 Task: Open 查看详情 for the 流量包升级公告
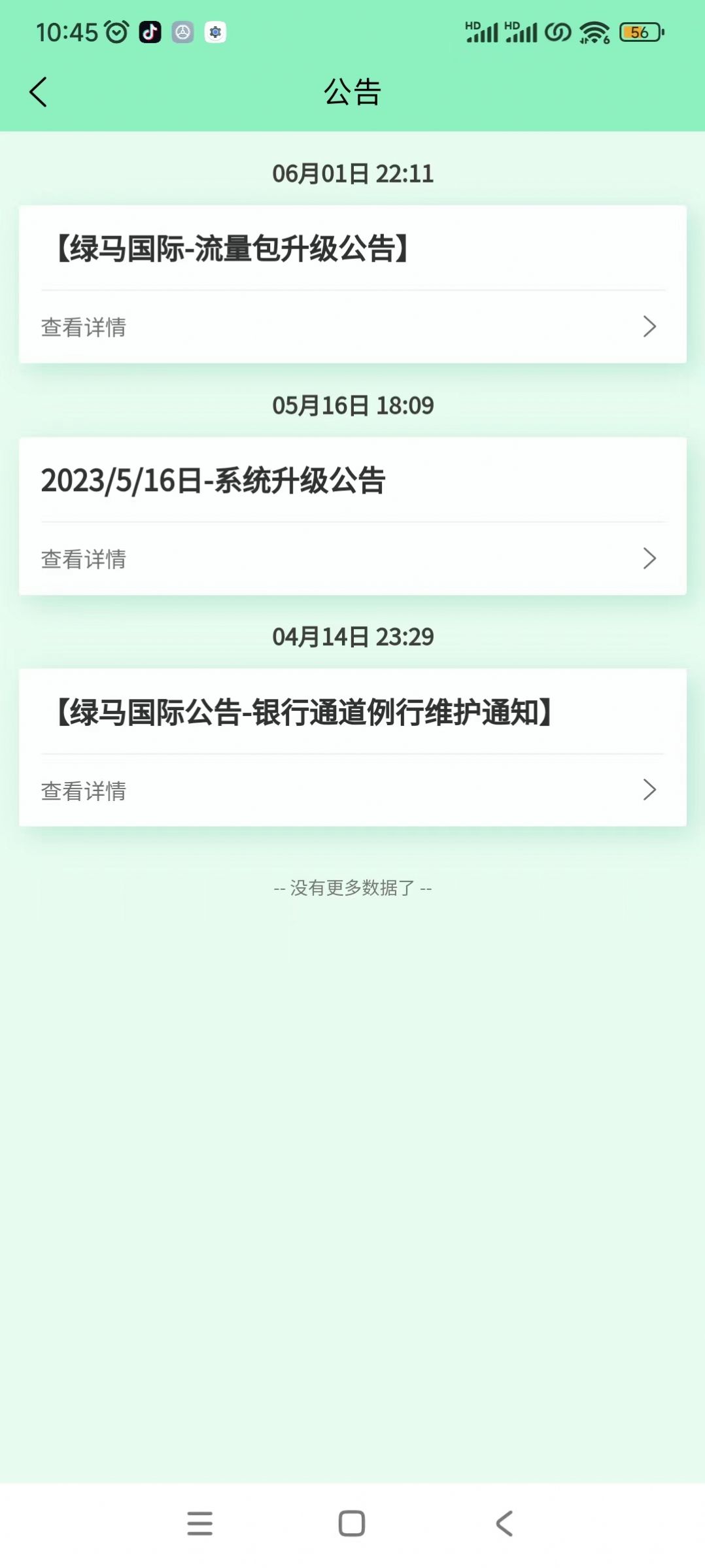point(84,326)
